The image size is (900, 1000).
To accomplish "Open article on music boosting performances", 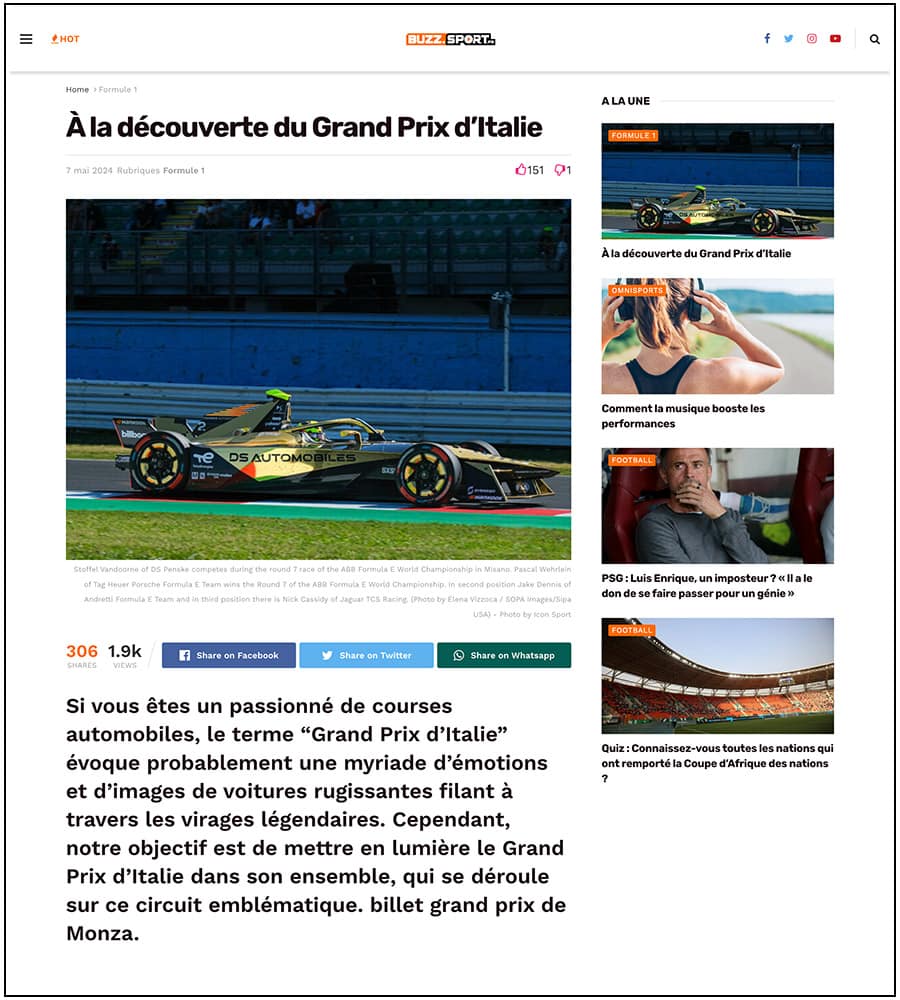I will (683, 416).
